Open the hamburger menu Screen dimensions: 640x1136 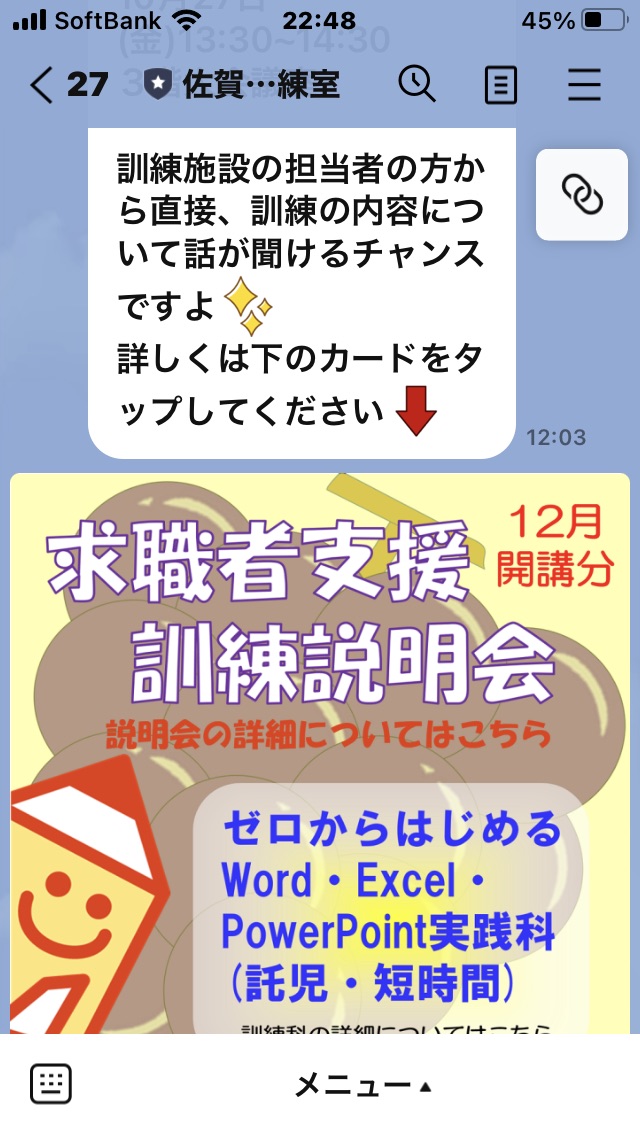tap(584, 85)
